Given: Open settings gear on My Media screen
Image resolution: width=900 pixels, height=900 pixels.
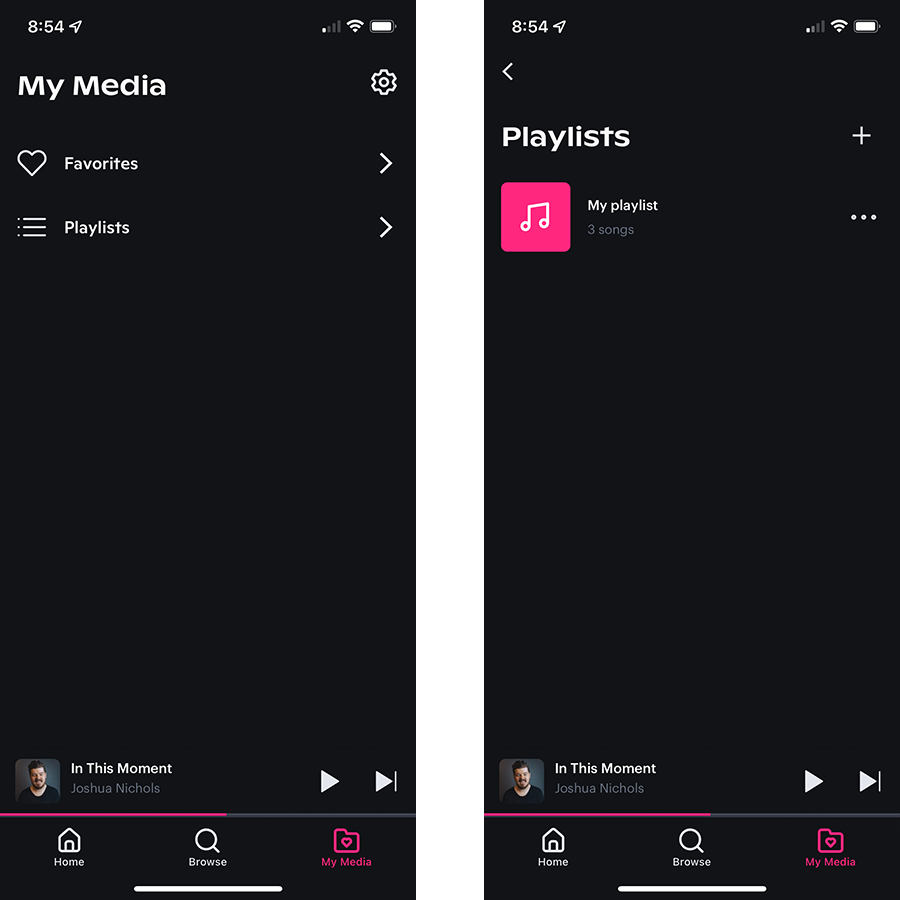Looking at the screenshot, I should 384,82.
